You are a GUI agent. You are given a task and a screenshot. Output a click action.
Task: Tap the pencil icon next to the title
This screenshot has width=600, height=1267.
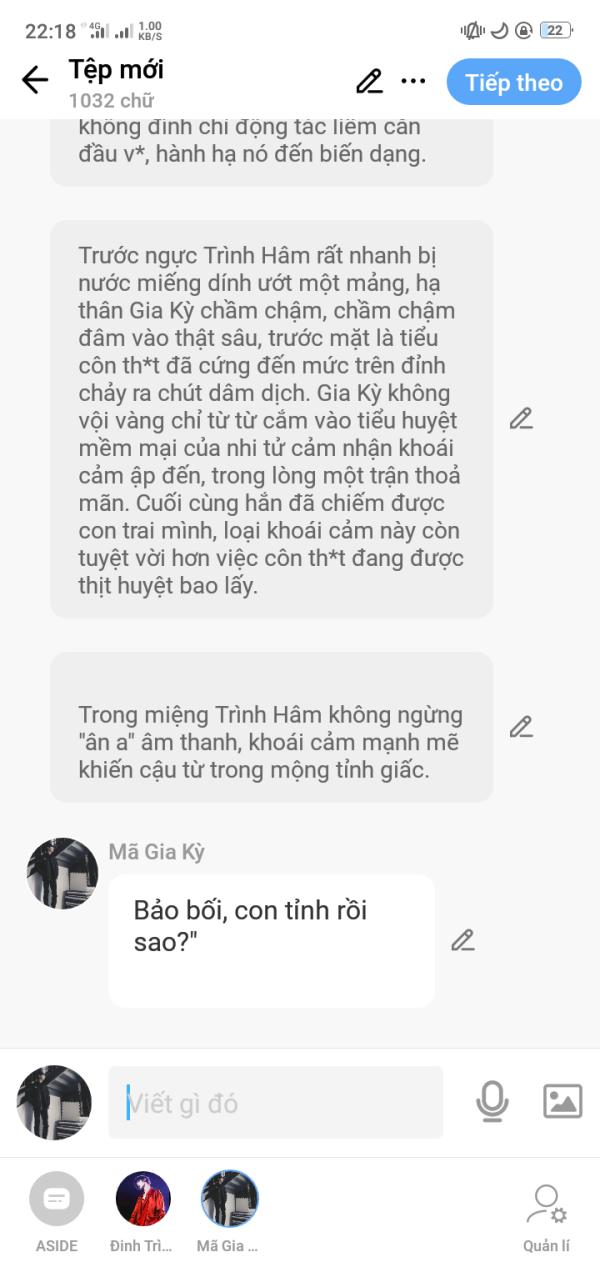[x=370, y=82]
